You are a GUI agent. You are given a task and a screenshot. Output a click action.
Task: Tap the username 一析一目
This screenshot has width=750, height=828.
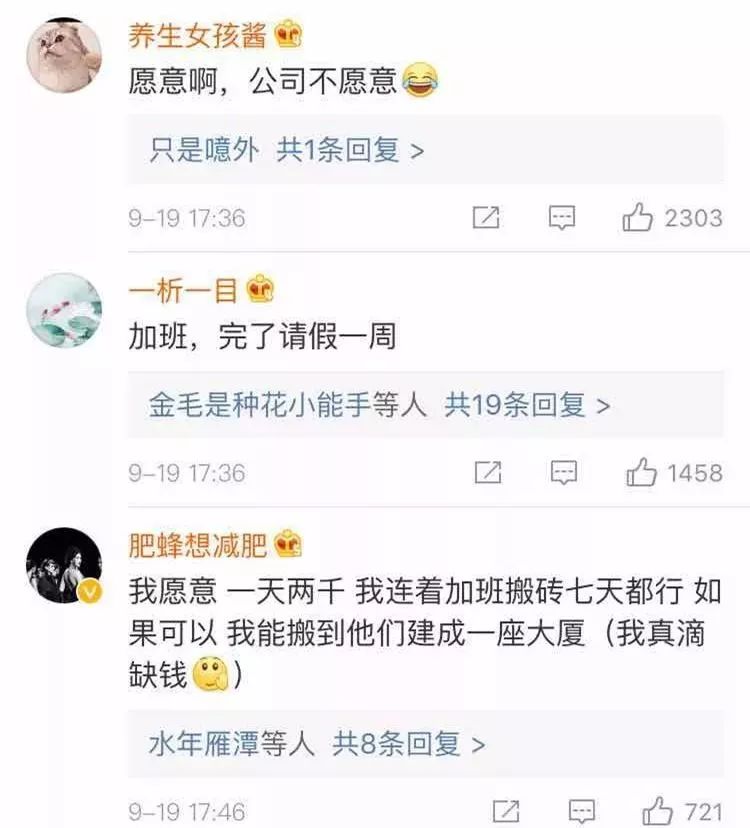(x=184, y=291)
